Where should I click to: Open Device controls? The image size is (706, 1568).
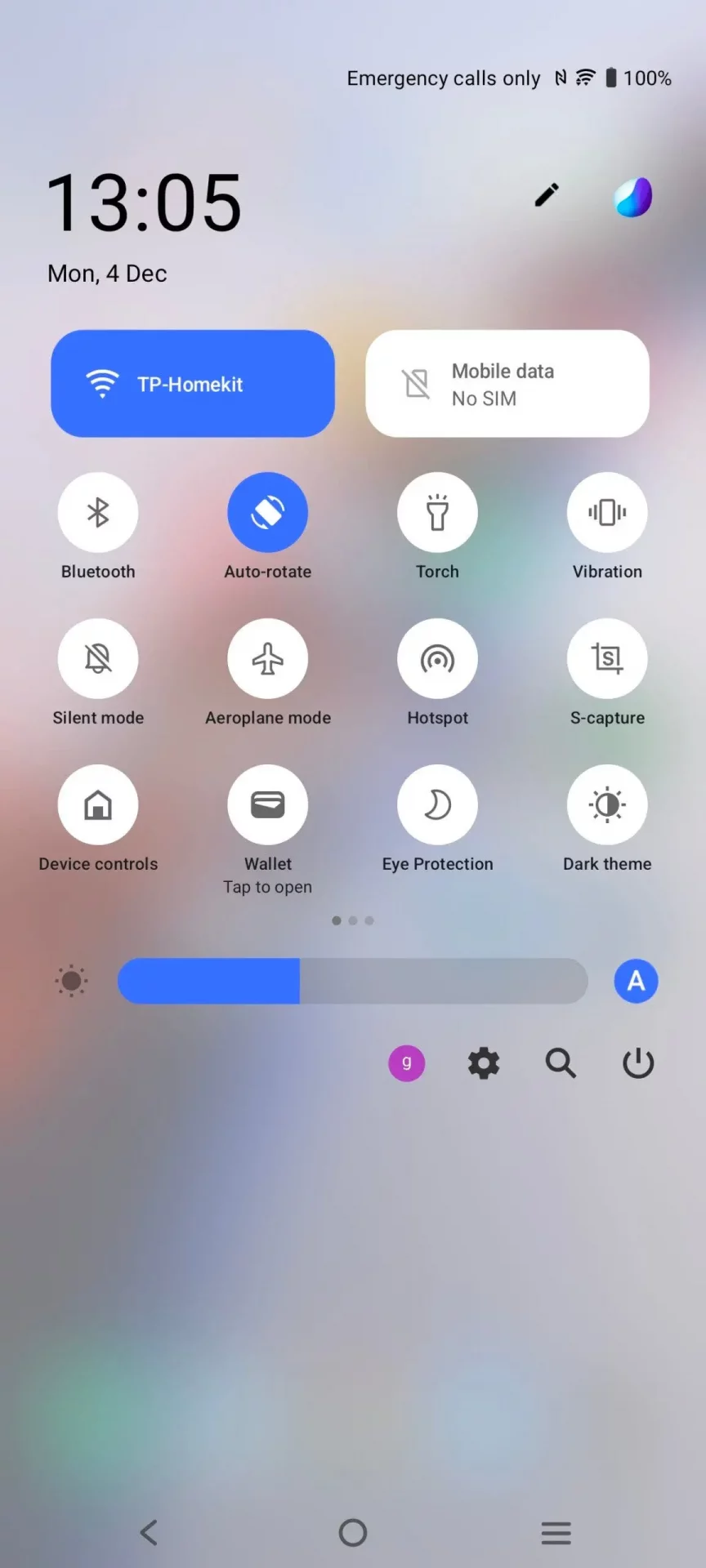[98, 805]
